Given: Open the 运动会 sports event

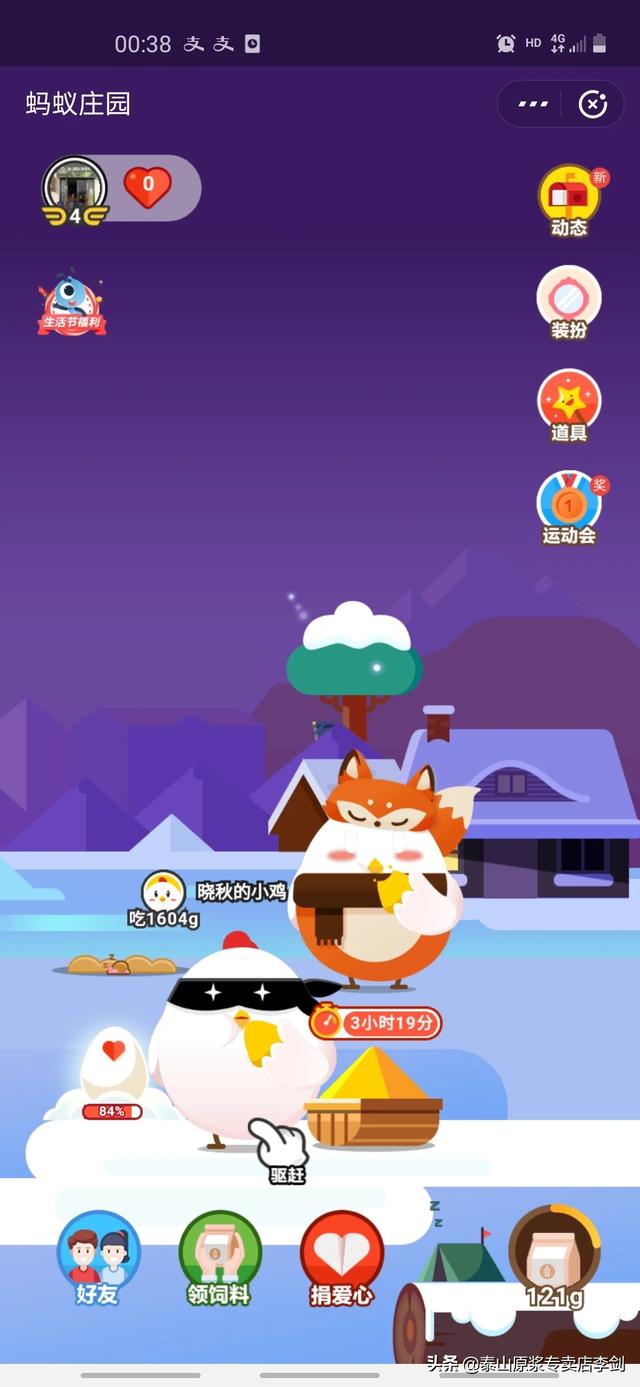Looking at the screenshot, I should 569,506.
